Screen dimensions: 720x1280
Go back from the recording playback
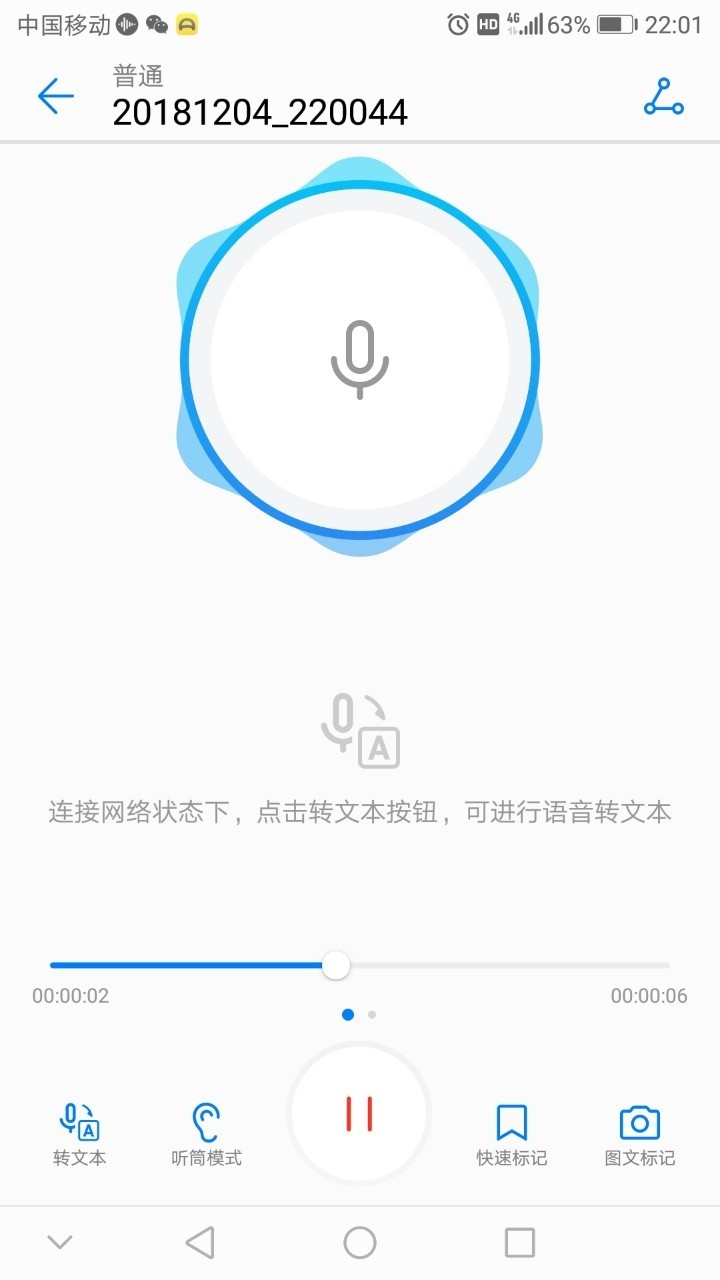point(56,96)
